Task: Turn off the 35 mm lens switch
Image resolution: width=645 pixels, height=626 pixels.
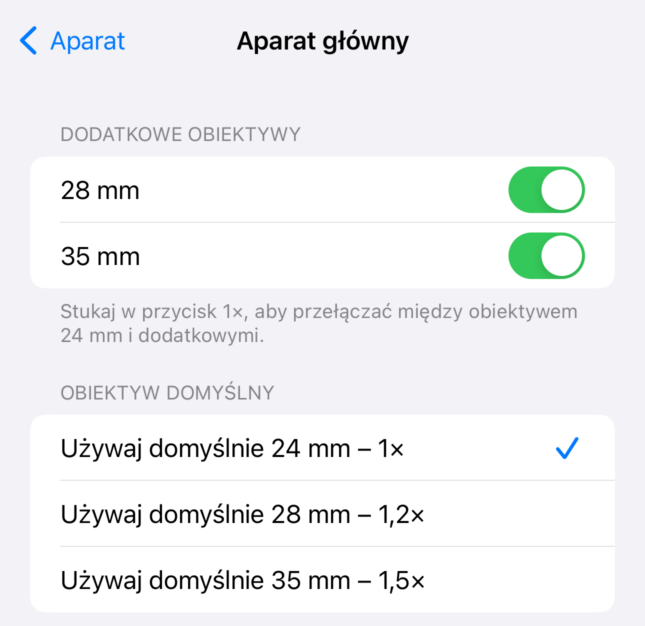Action: pyautogui.click(x=546, y=256)
